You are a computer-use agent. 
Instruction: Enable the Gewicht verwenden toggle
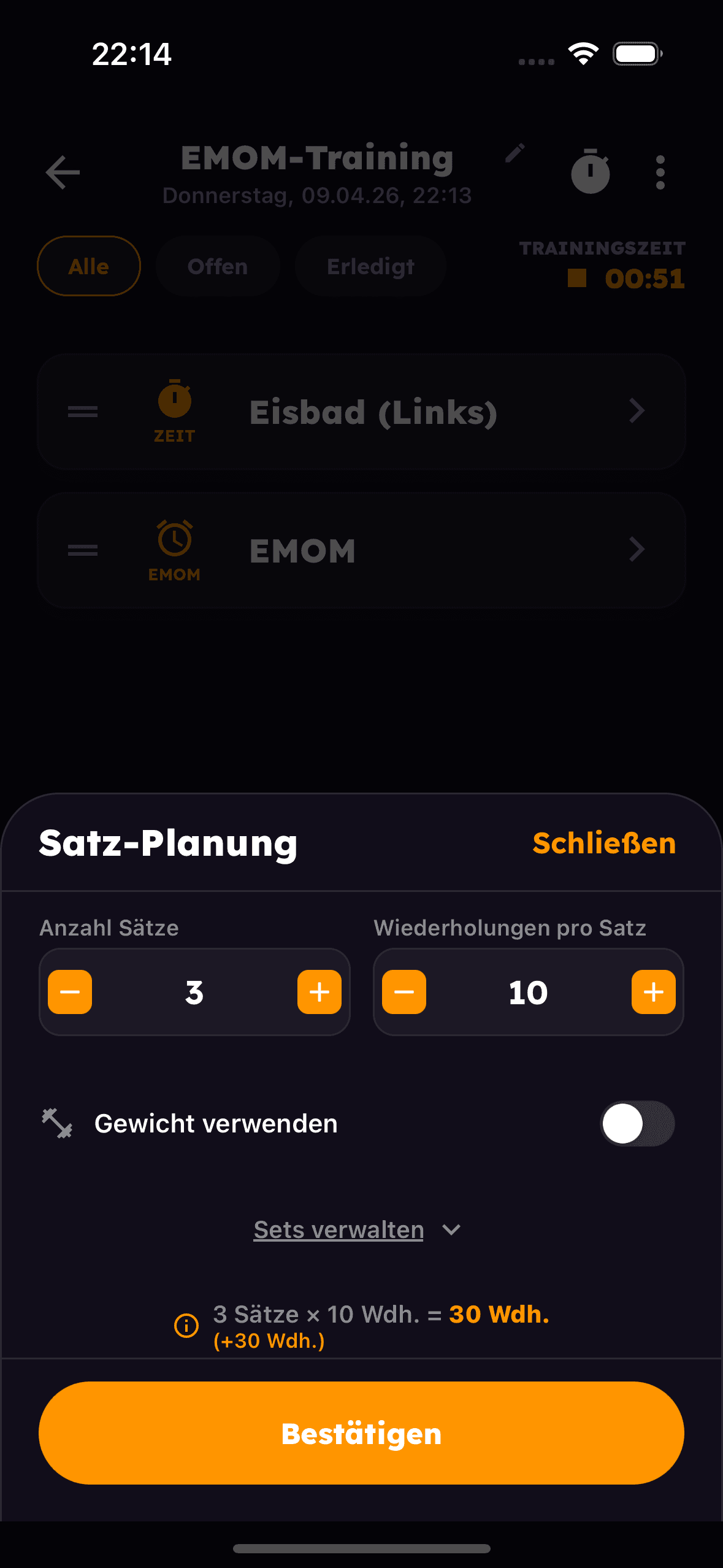637,1123
